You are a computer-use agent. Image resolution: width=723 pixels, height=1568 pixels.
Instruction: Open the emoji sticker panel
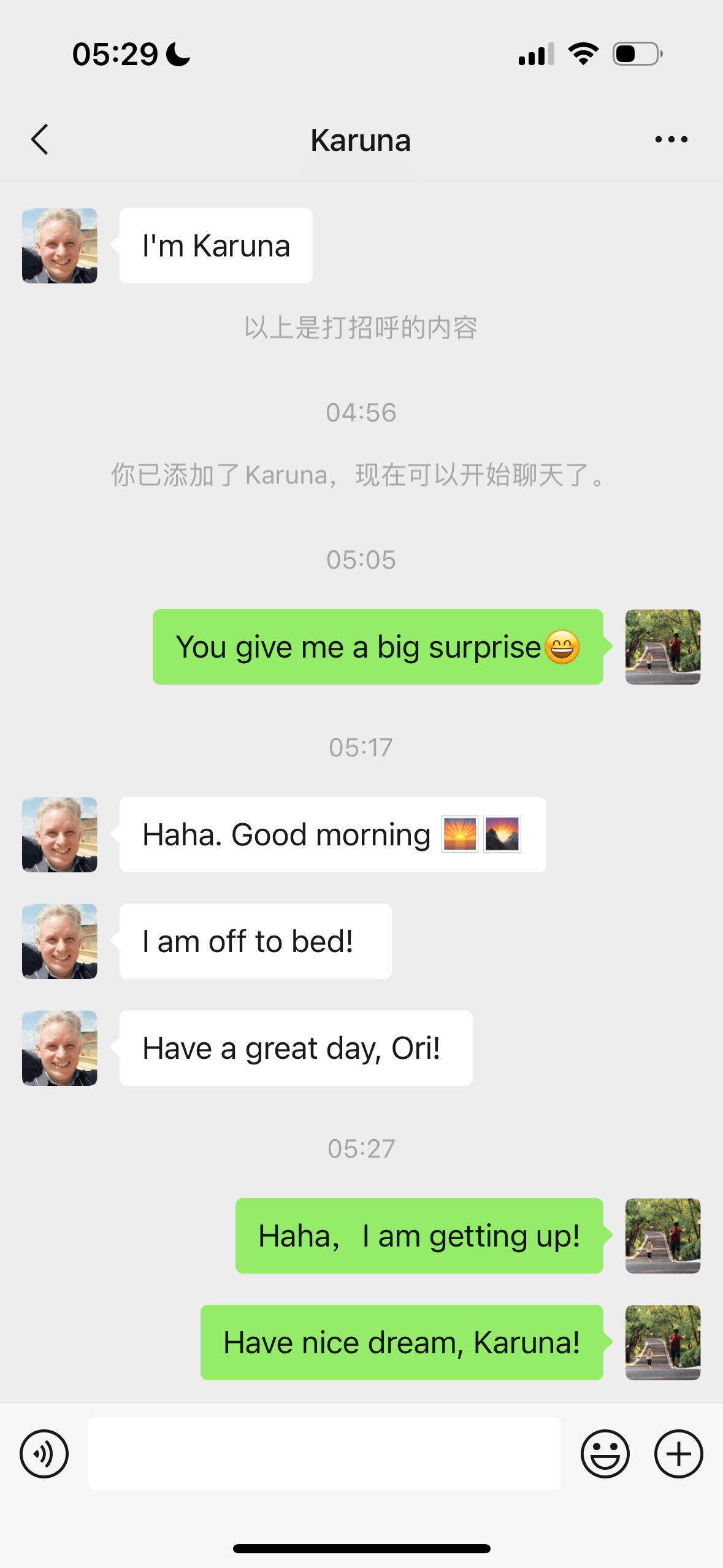(x=605, y=1453)
